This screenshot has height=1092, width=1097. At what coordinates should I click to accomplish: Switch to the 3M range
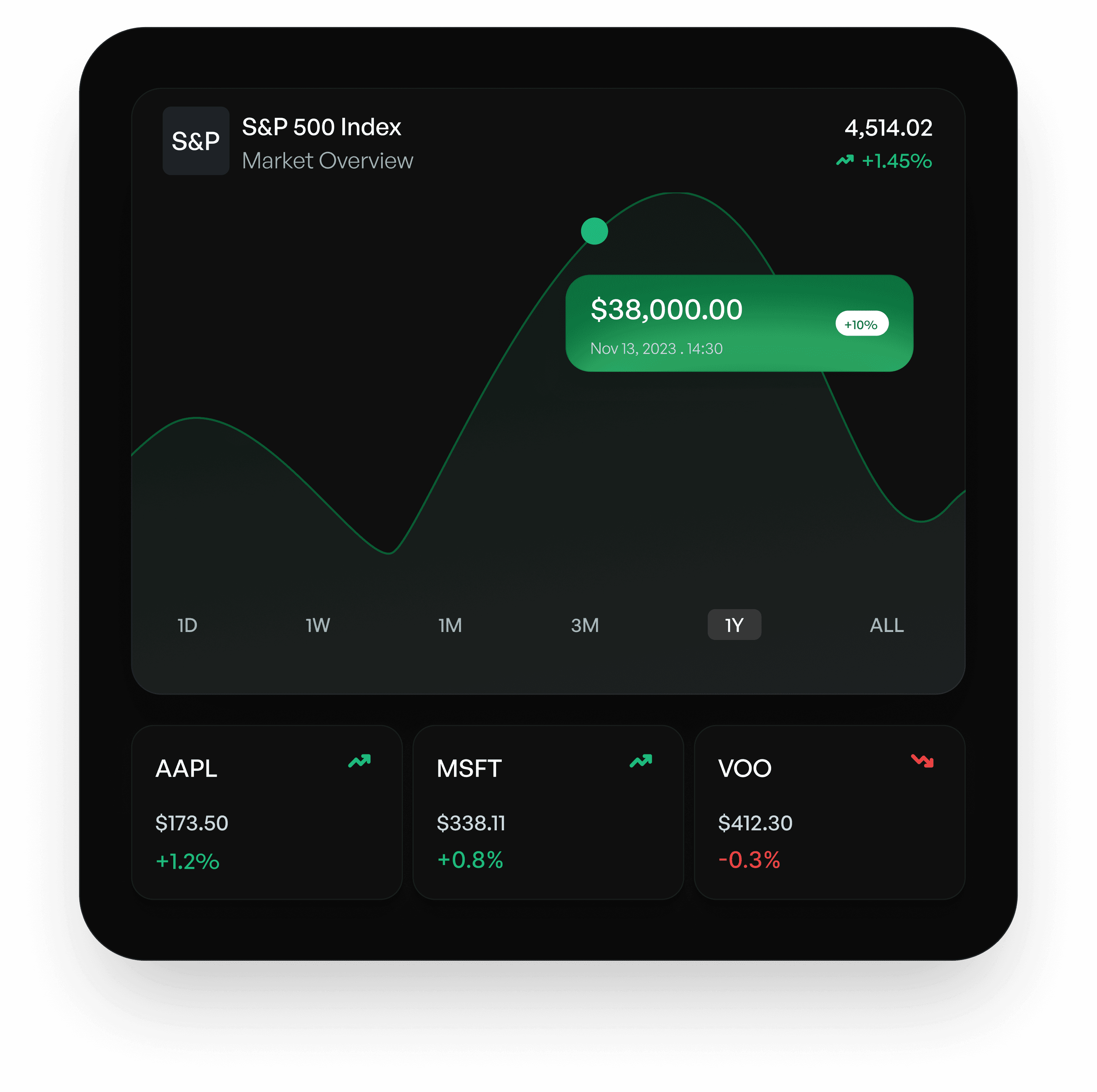click(585, 626)
